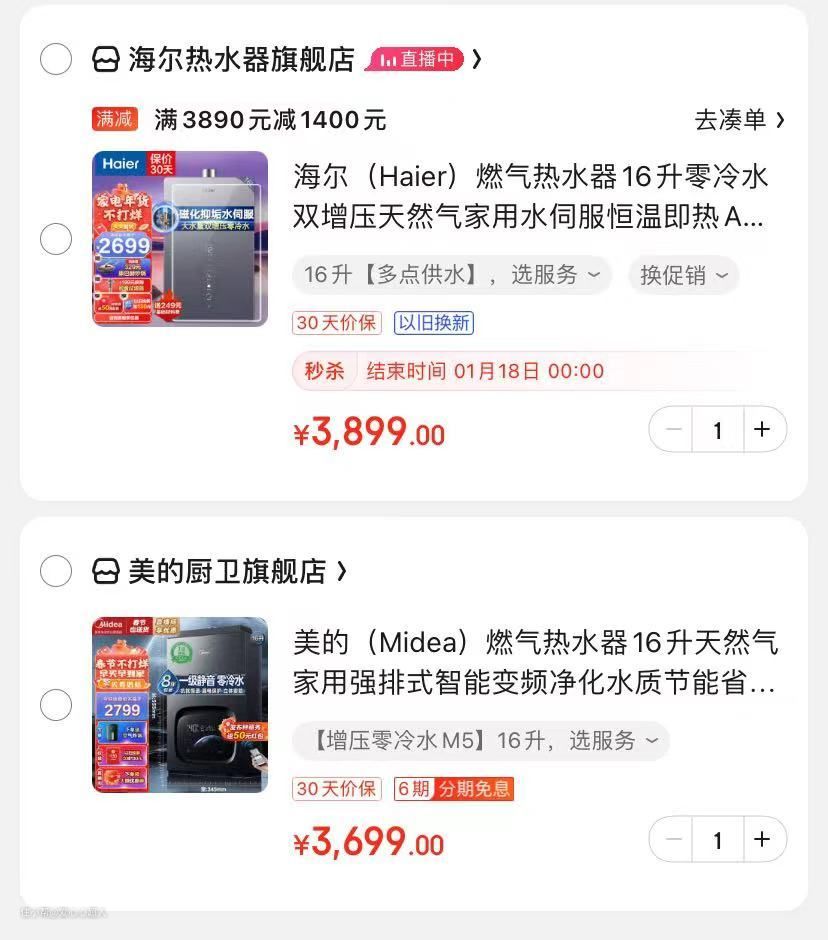
Task: Decrease quantity of the Haier heater
Action: [674, 430]
